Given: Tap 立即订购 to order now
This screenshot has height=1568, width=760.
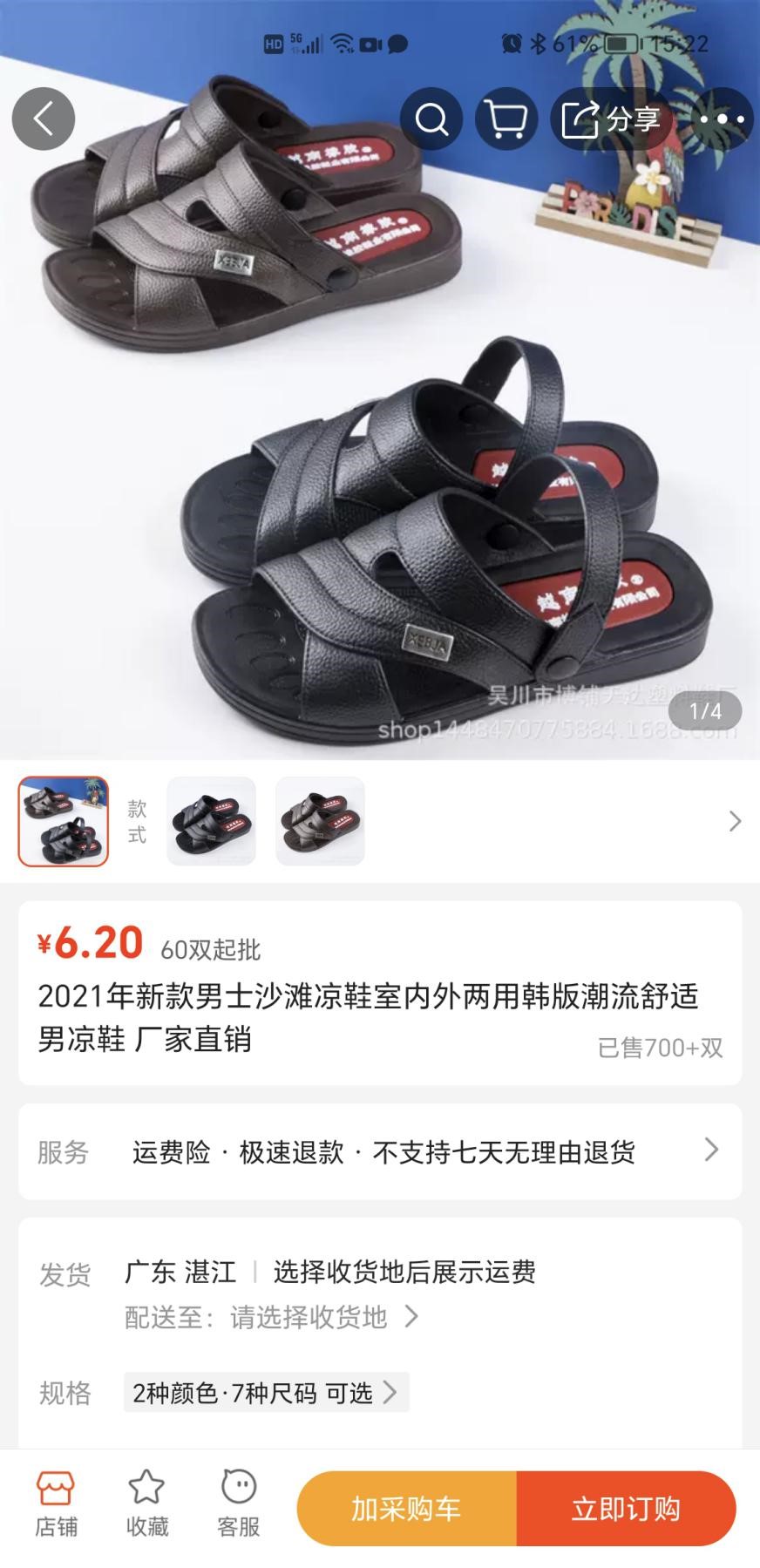Looking at the screenshot, I should click(x=627, y=1508).
